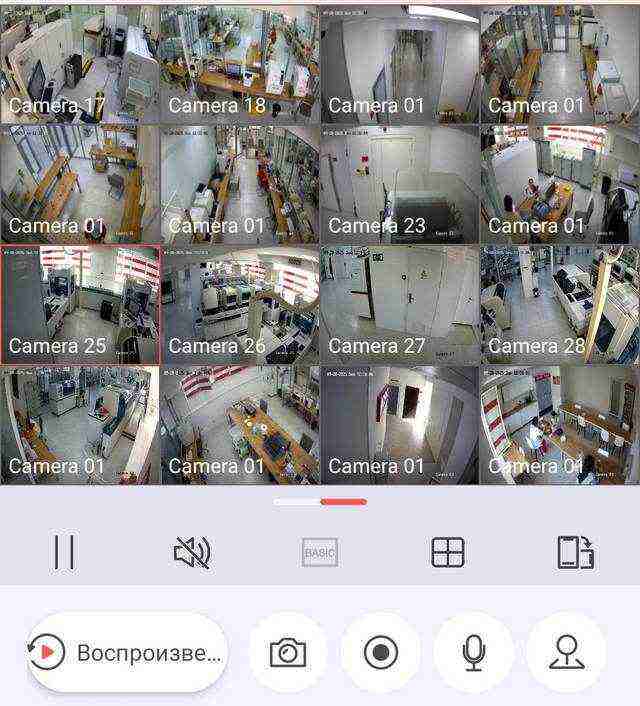The image size is (640, 706).
Task: Select the Camera 18 feed
Action: point(240,62)
